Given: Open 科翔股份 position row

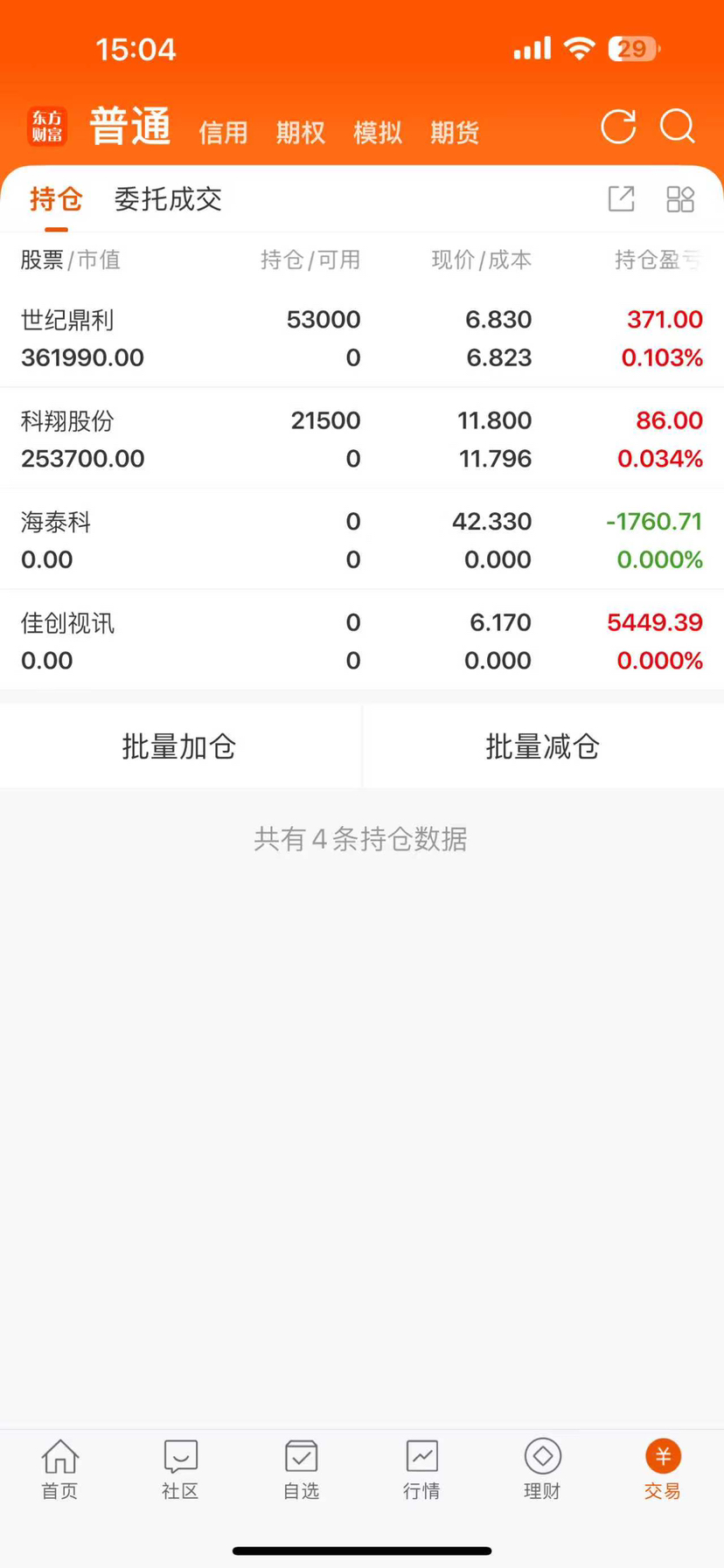Looking at the screenshot, I should [362, 439].
